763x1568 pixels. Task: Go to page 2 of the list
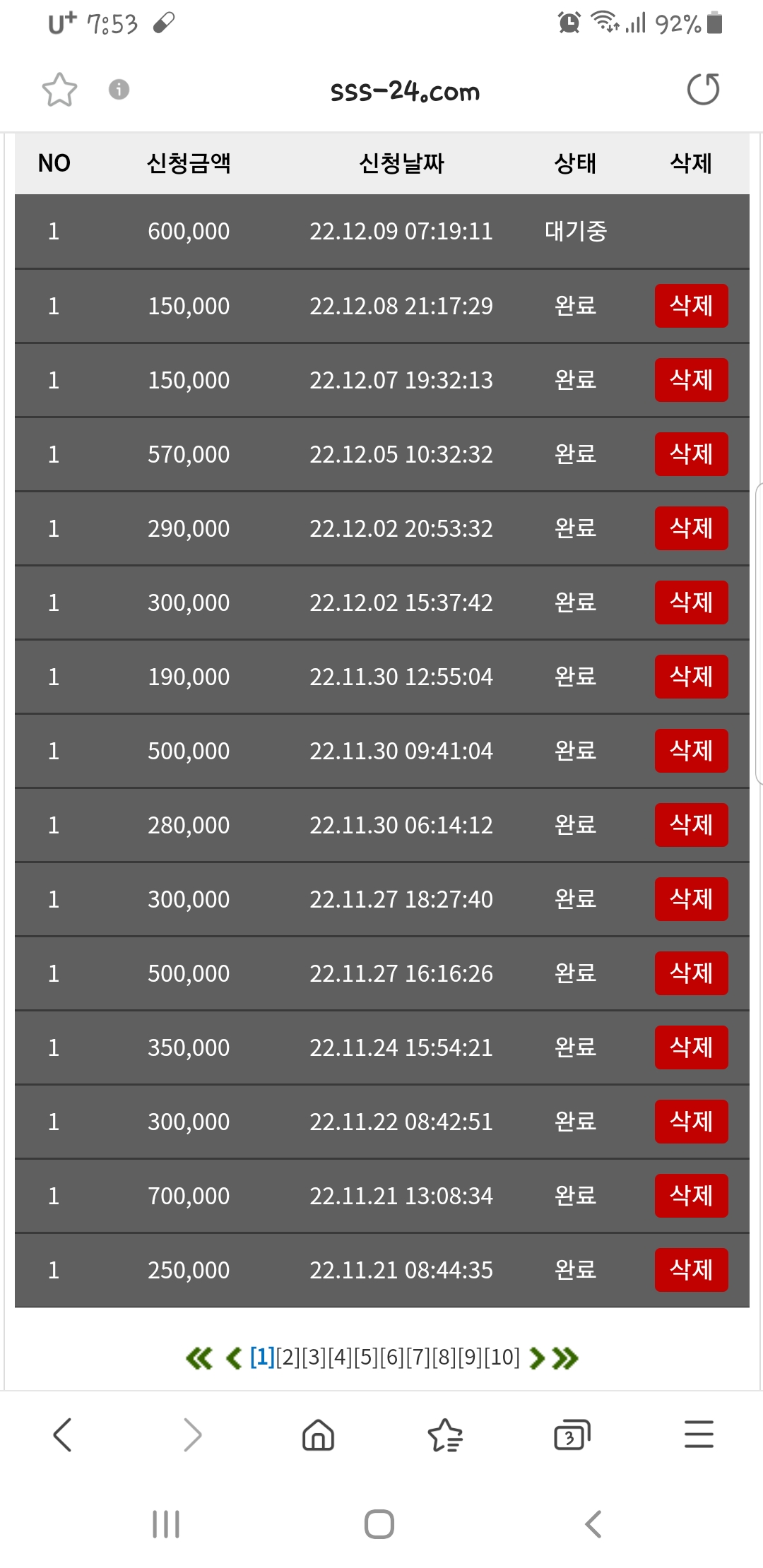[x=288, y=1357]
